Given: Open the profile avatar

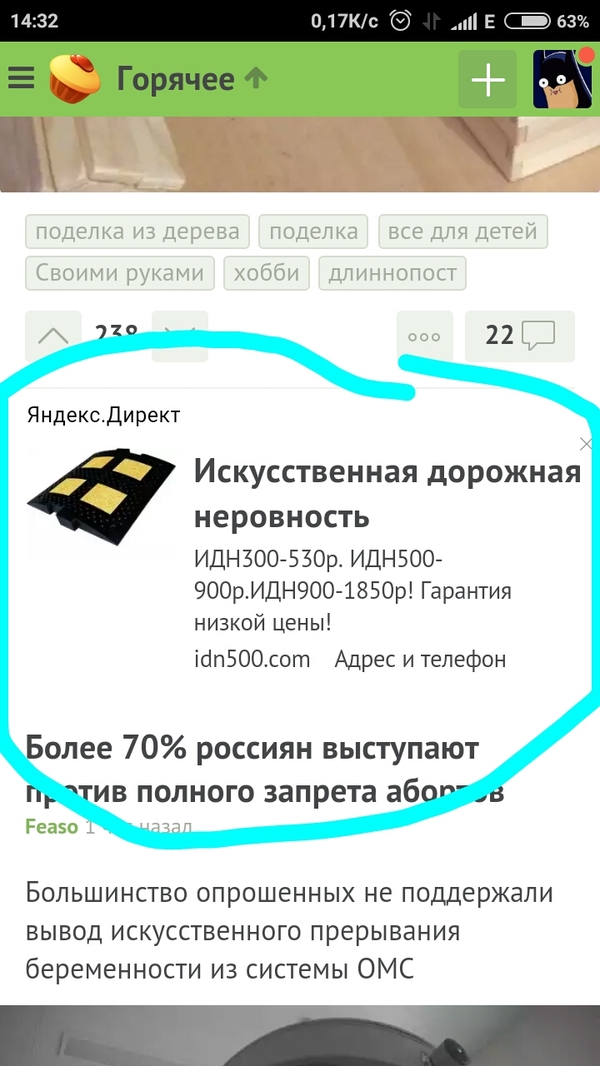Looking at the screenshot, I should (x=561, y=79).
